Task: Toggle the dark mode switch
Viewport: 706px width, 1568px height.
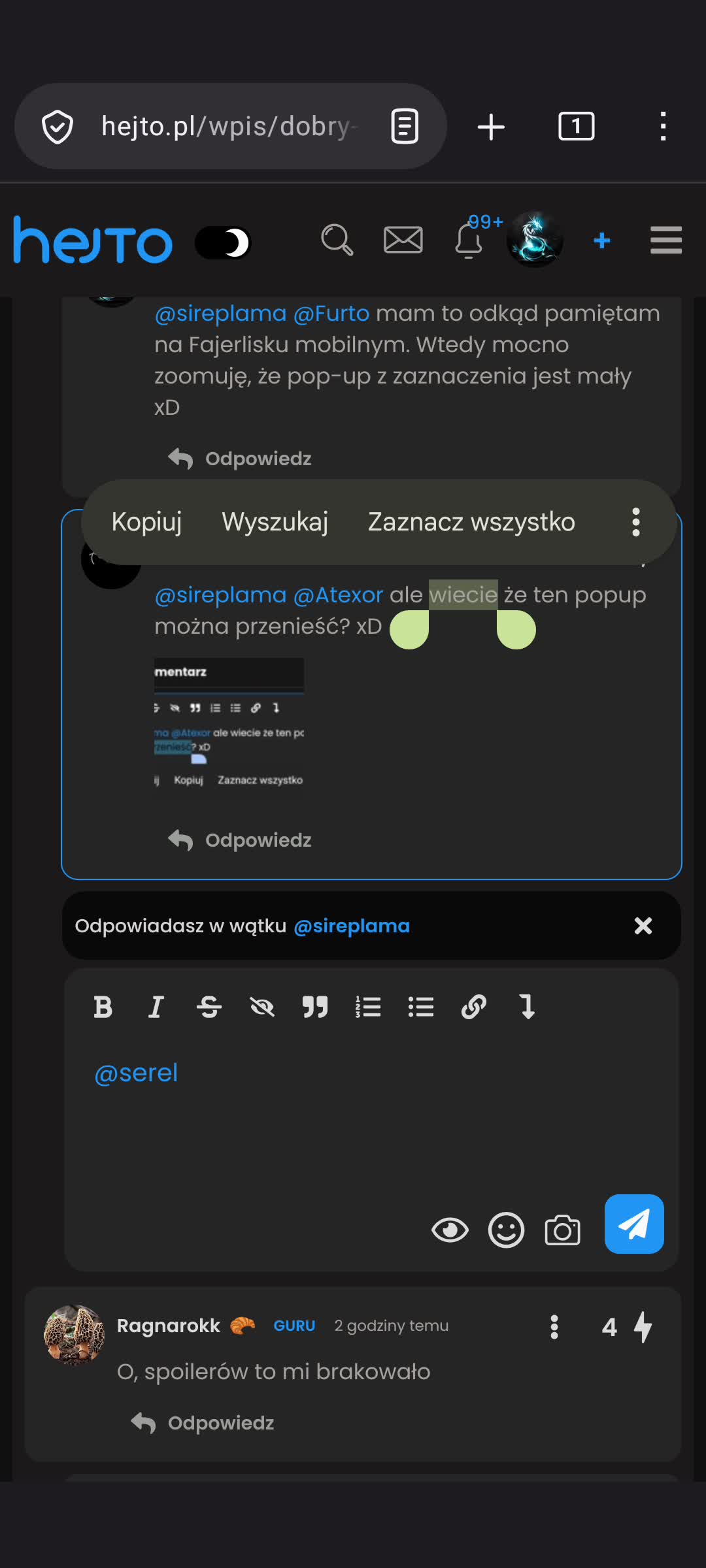Action: 224,242
